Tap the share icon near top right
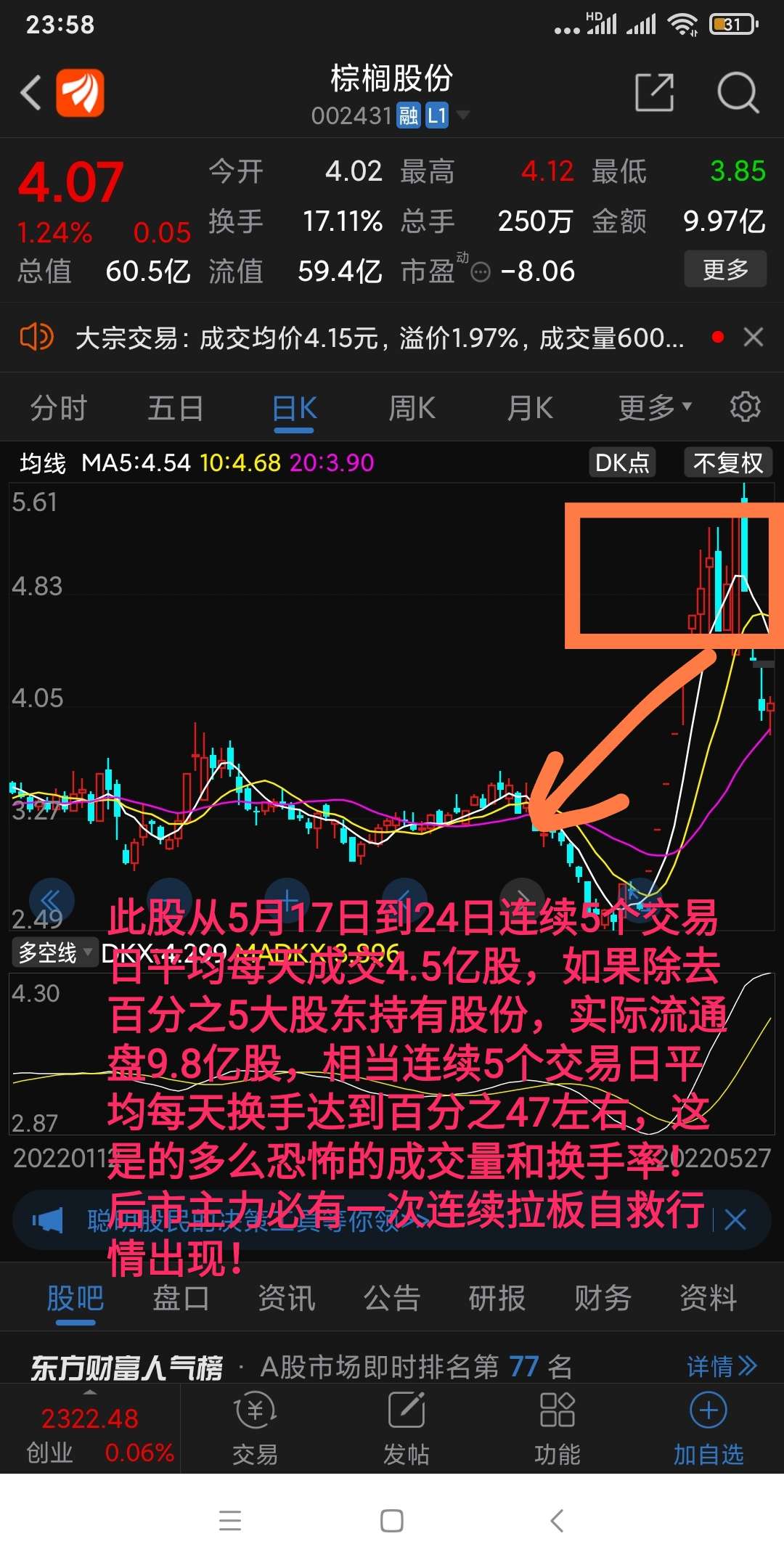The height and width of the screenshot is (1568, 784). (x=653, y=92)
